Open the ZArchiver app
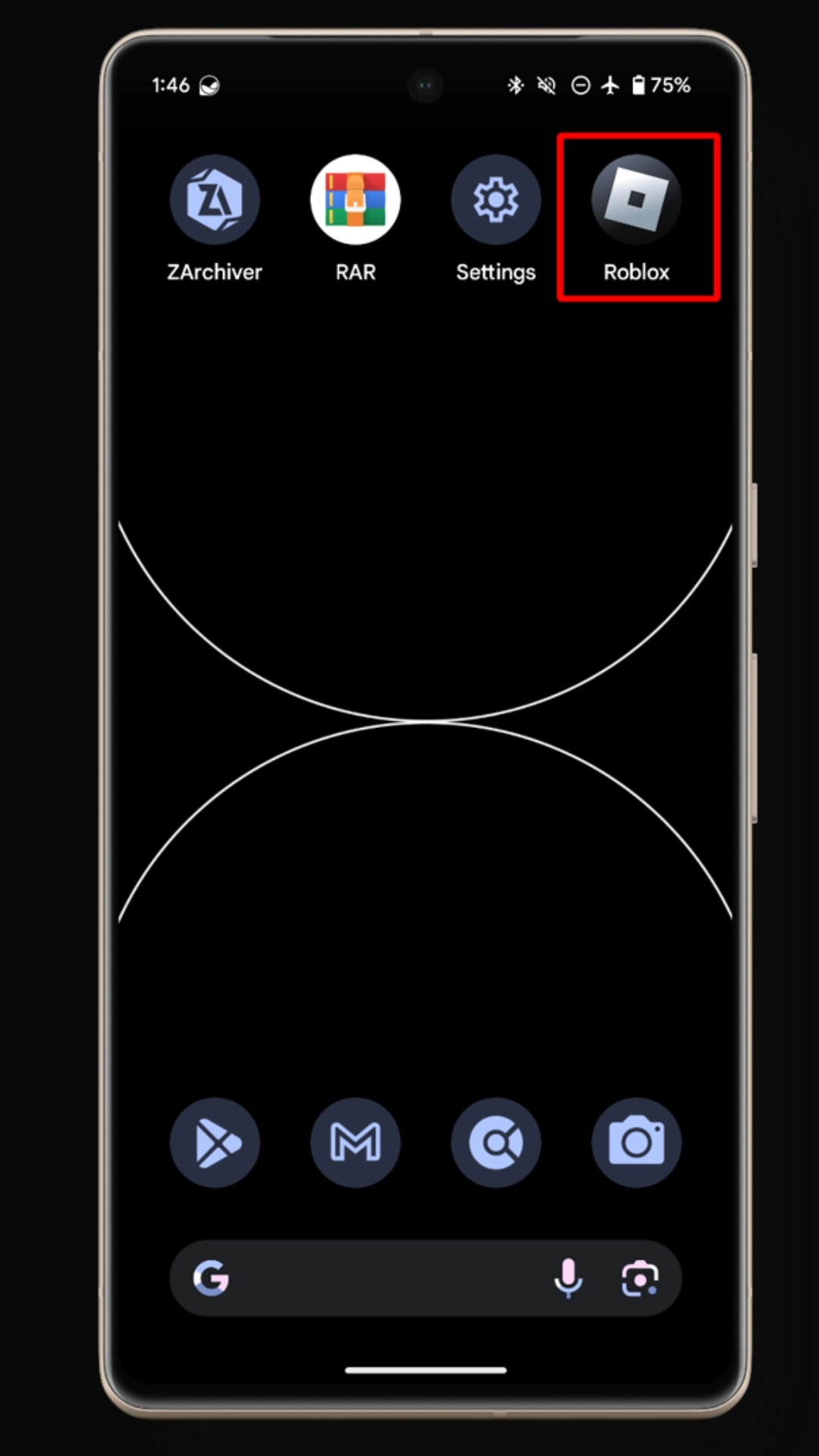 [215, 200]
